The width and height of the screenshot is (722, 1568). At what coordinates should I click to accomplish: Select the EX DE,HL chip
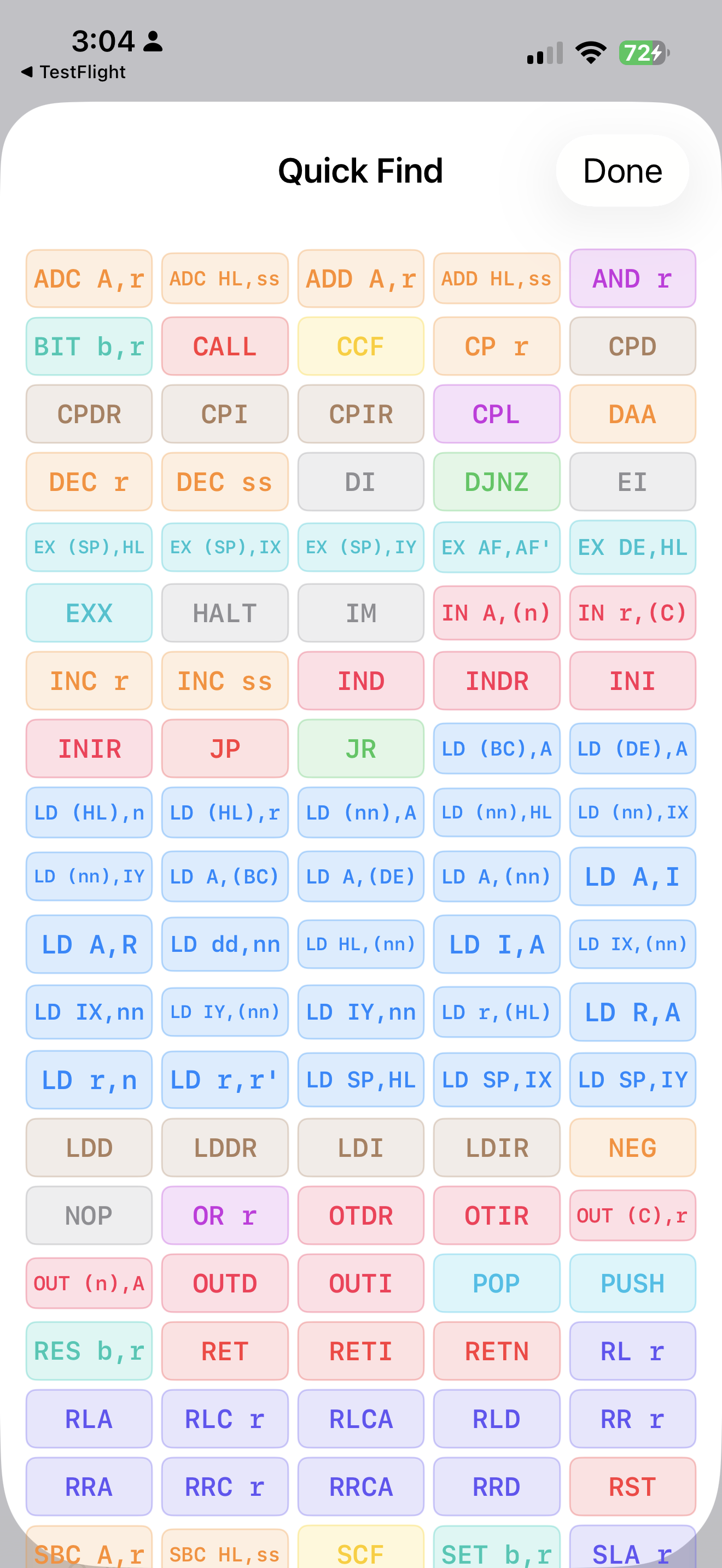[x=632, y=547]
